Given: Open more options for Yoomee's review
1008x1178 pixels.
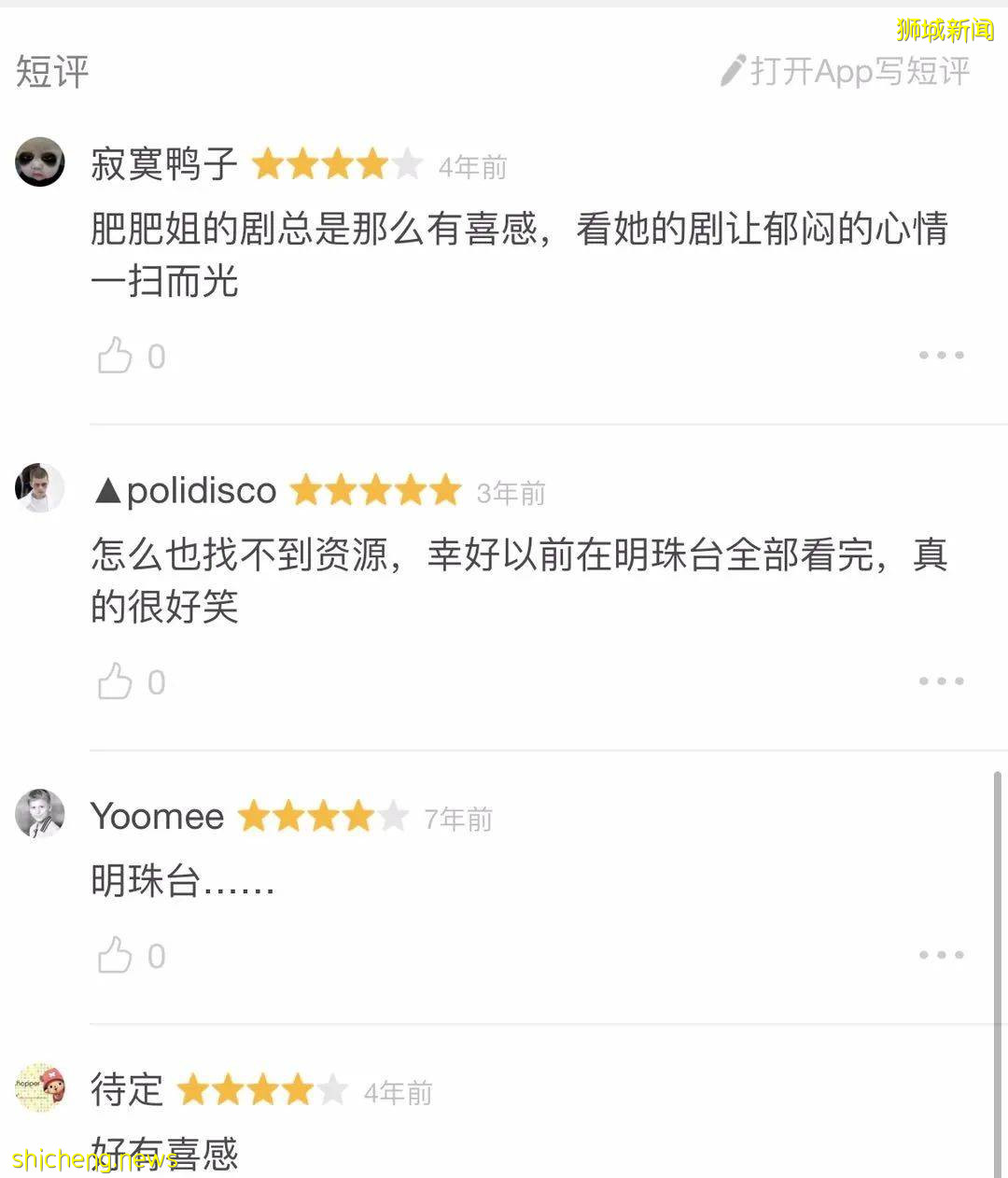Looking at the screenshot, I should pos(941,954).
